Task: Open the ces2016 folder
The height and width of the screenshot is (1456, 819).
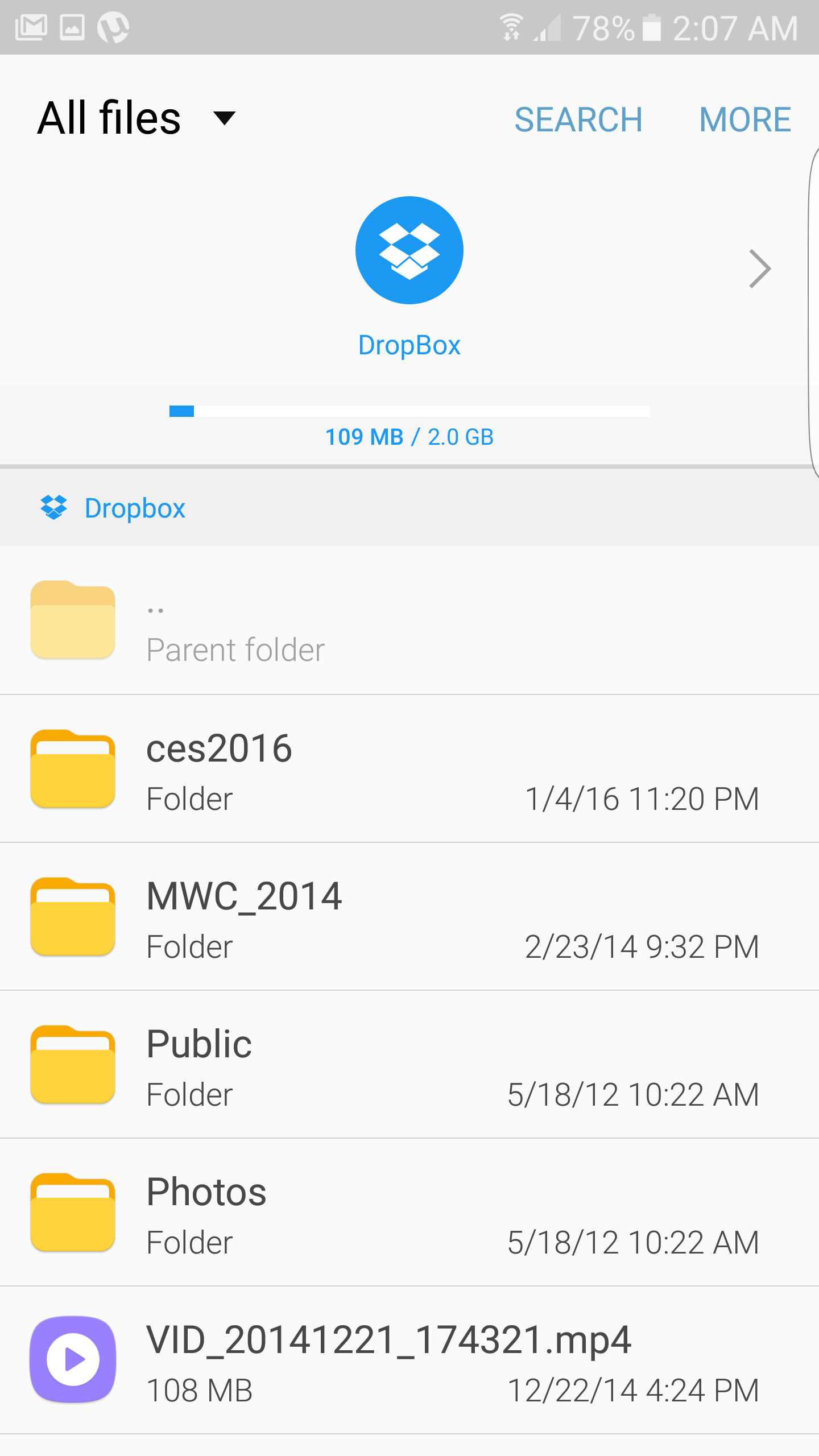Action: [x=409, y=769]
